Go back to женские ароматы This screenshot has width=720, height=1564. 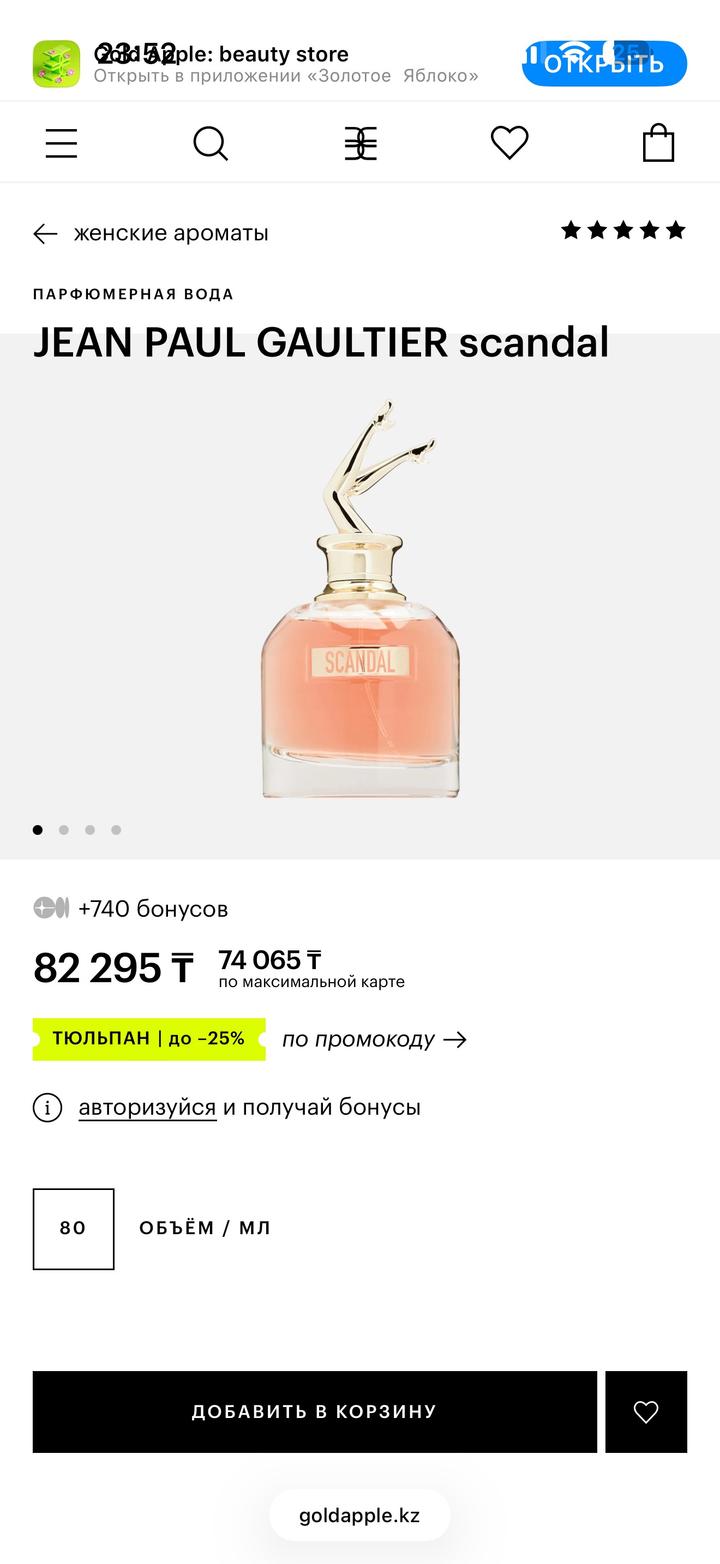tap(151, 233)
